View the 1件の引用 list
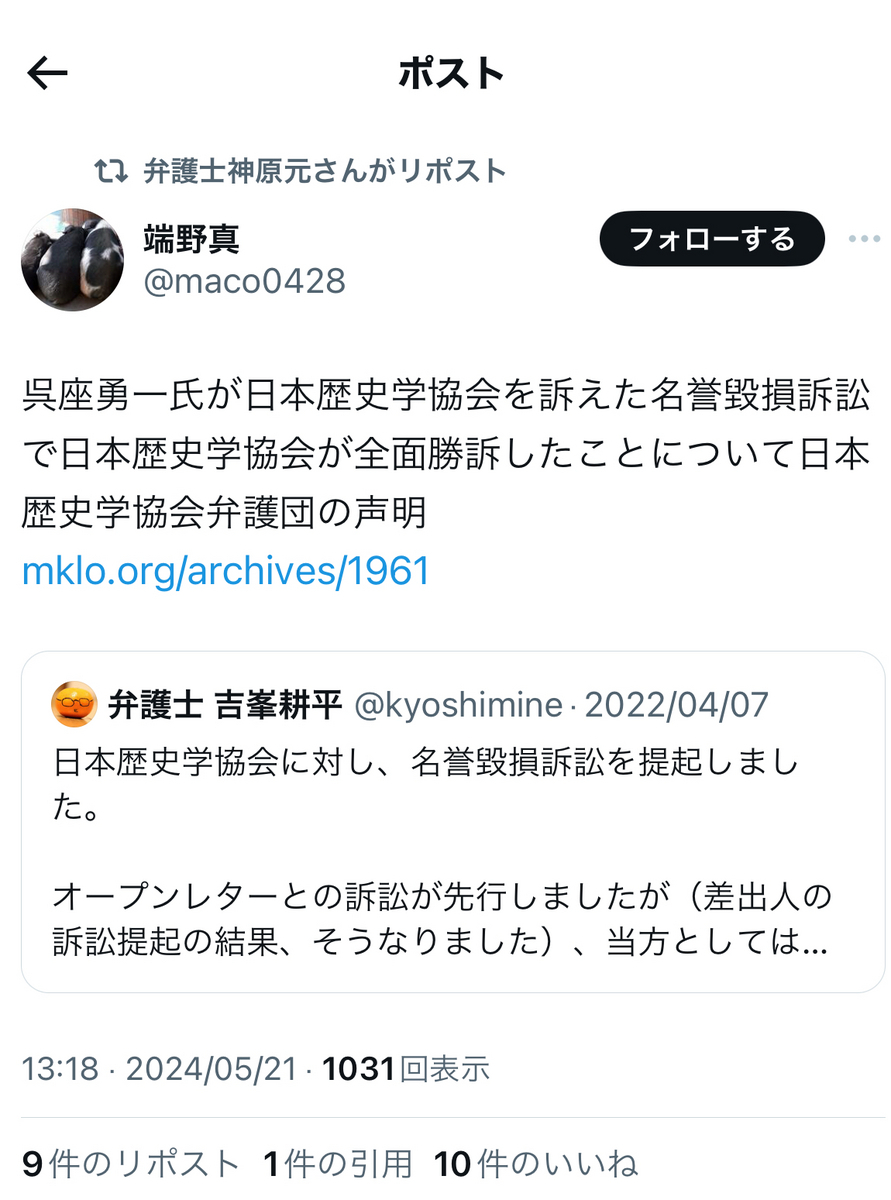 (x=338, y=1164)
